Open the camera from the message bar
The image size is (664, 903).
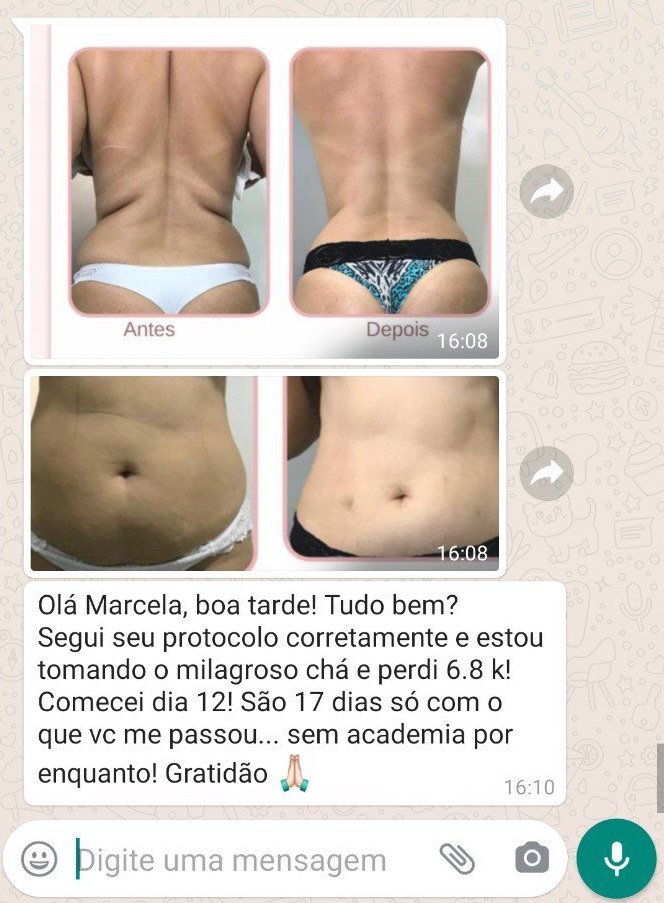coord(531,858)
